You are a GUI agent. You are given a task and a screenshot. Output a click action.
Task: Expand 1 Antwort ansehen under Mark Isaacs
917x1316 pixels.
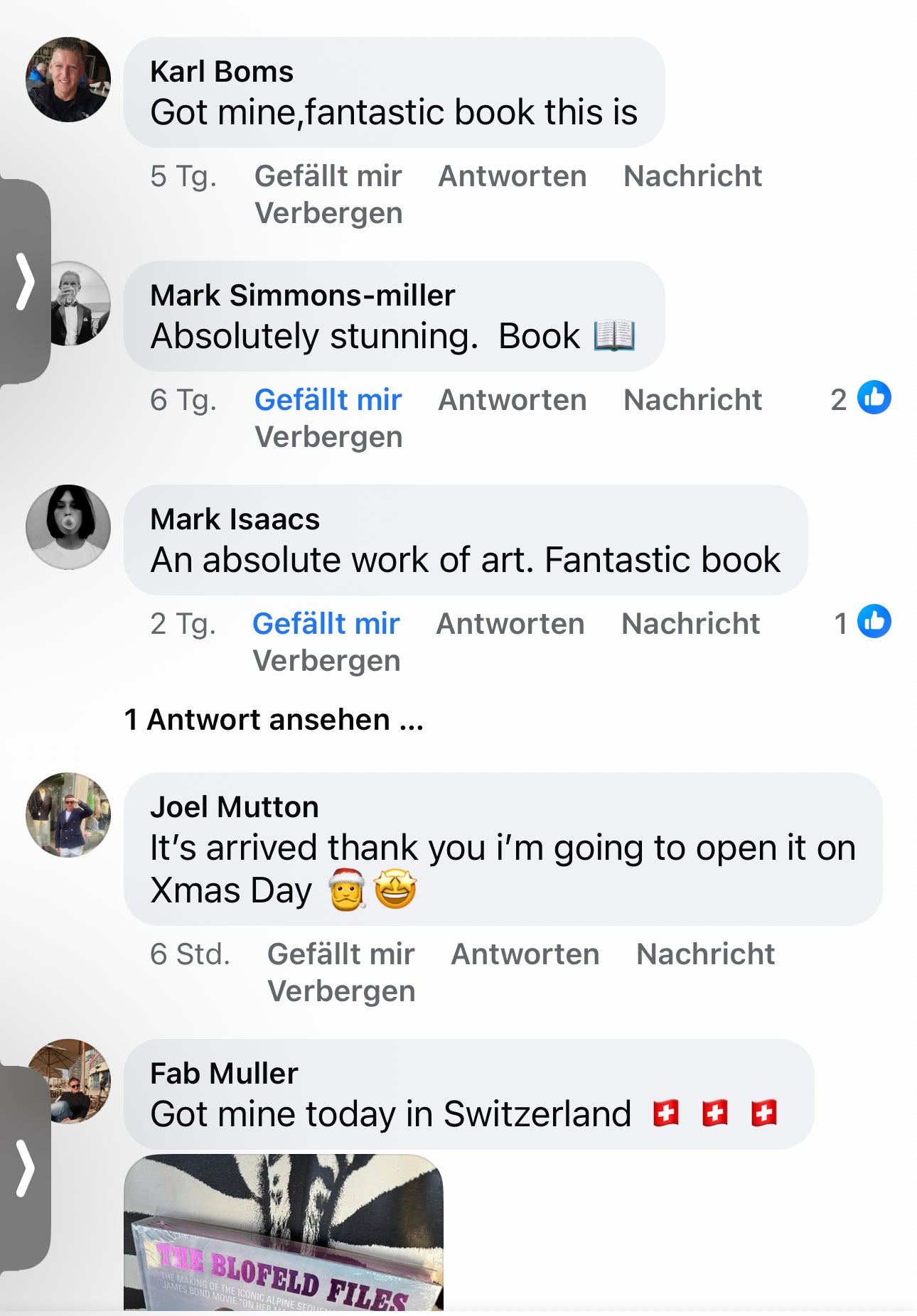[x=274, y=720]
